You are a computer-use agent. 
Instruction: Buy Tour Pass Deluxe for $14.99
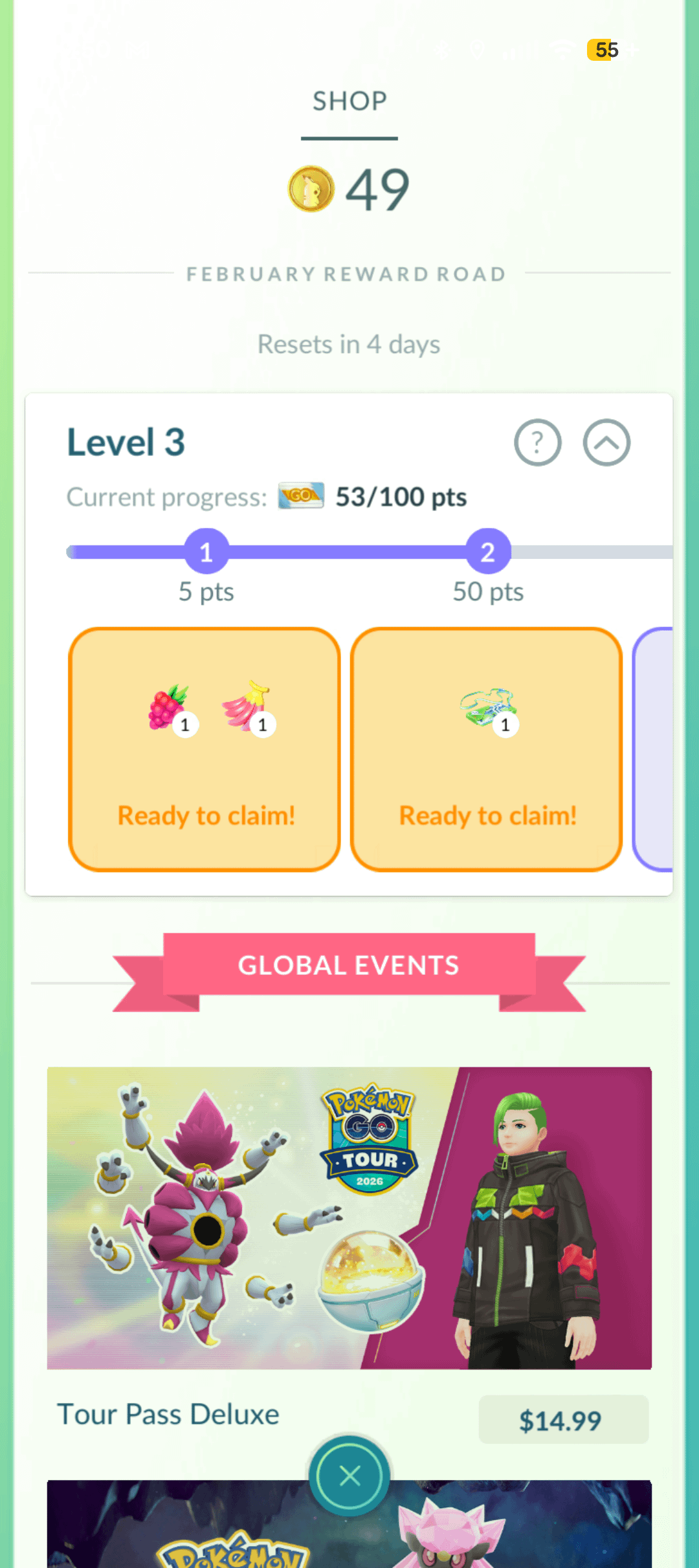(563, 1420)
